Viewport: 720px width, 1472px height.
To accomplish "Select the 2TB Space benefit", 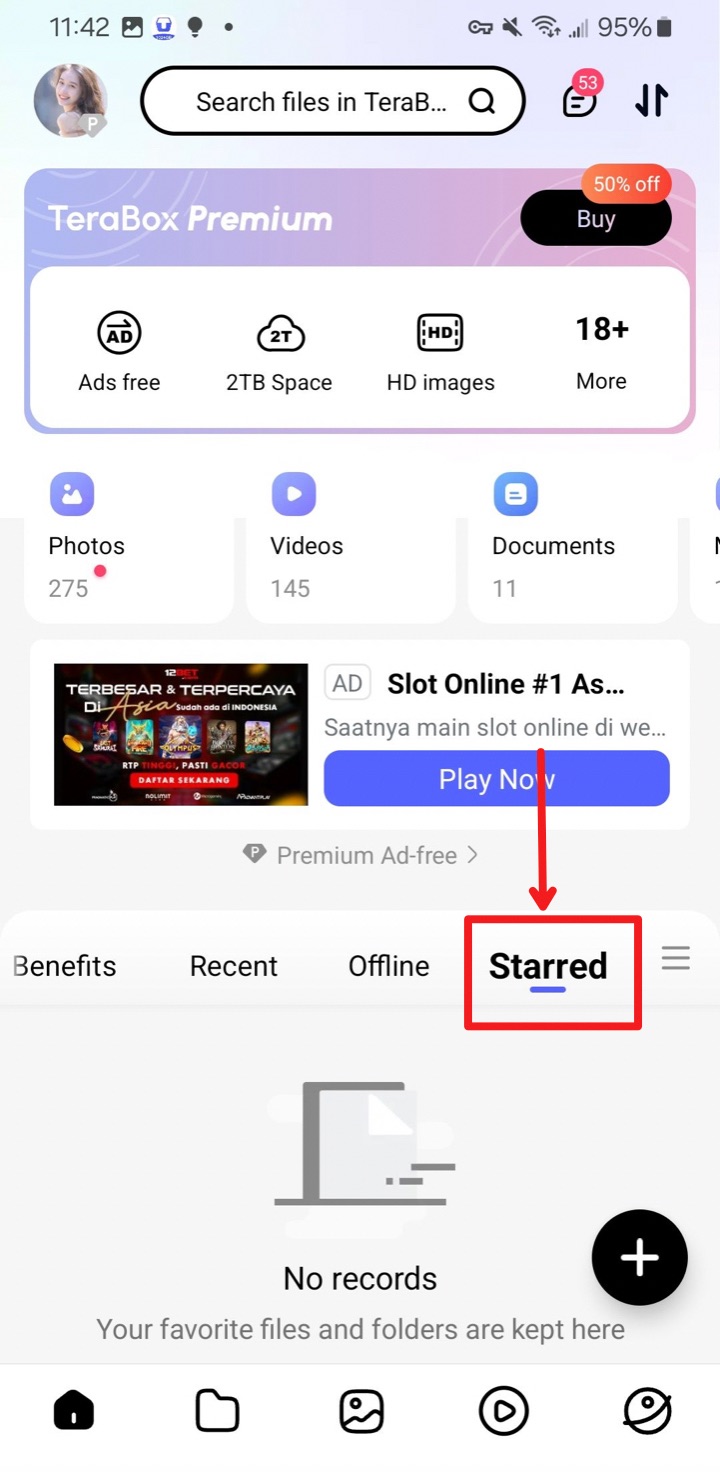I will pos(279,352).
